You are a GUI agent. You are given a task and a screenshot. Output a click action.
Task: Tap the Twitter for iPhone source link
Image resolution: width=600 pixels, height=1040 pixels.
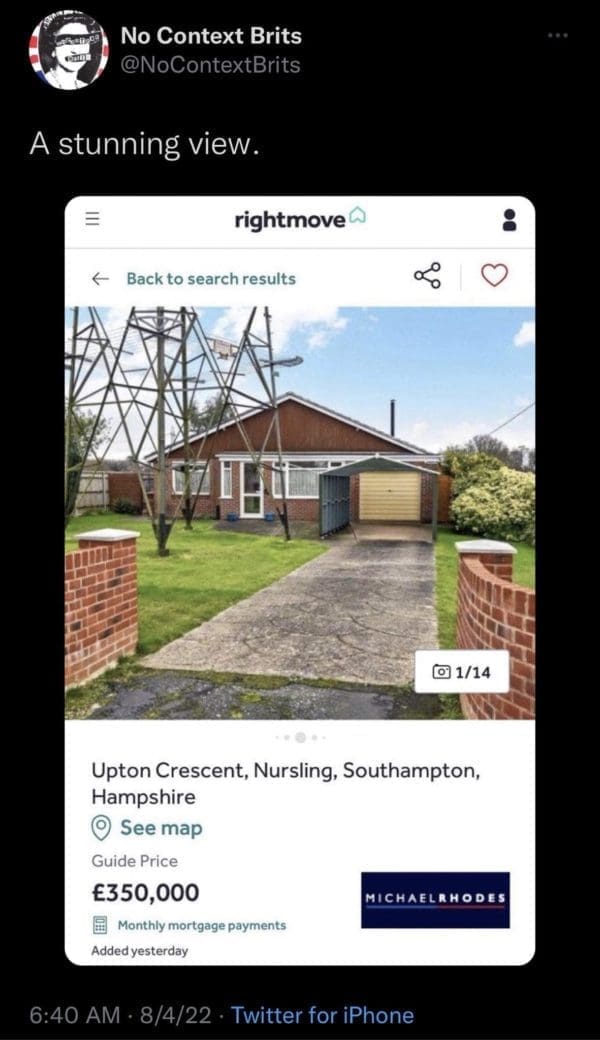(322, 1015)
